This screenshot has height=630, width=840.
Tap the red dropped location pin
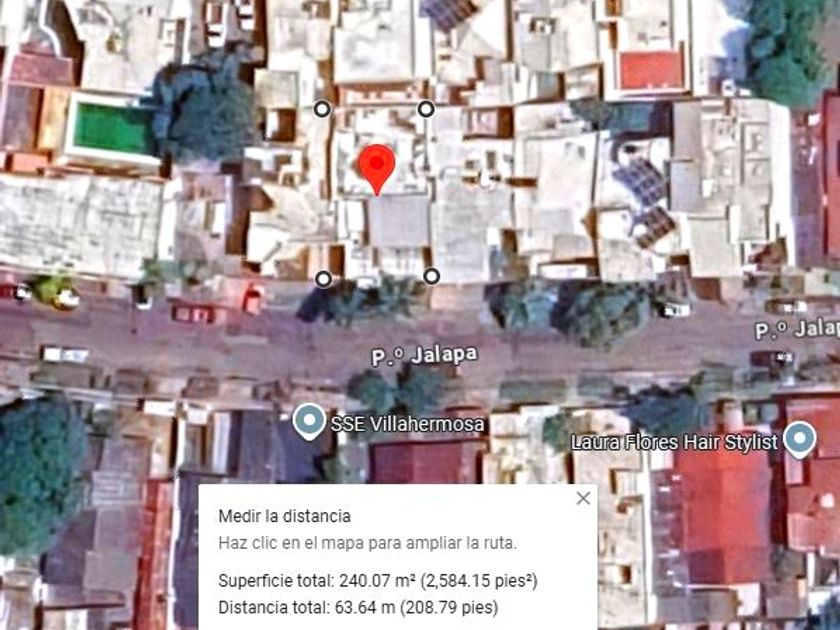coord(377,165)
